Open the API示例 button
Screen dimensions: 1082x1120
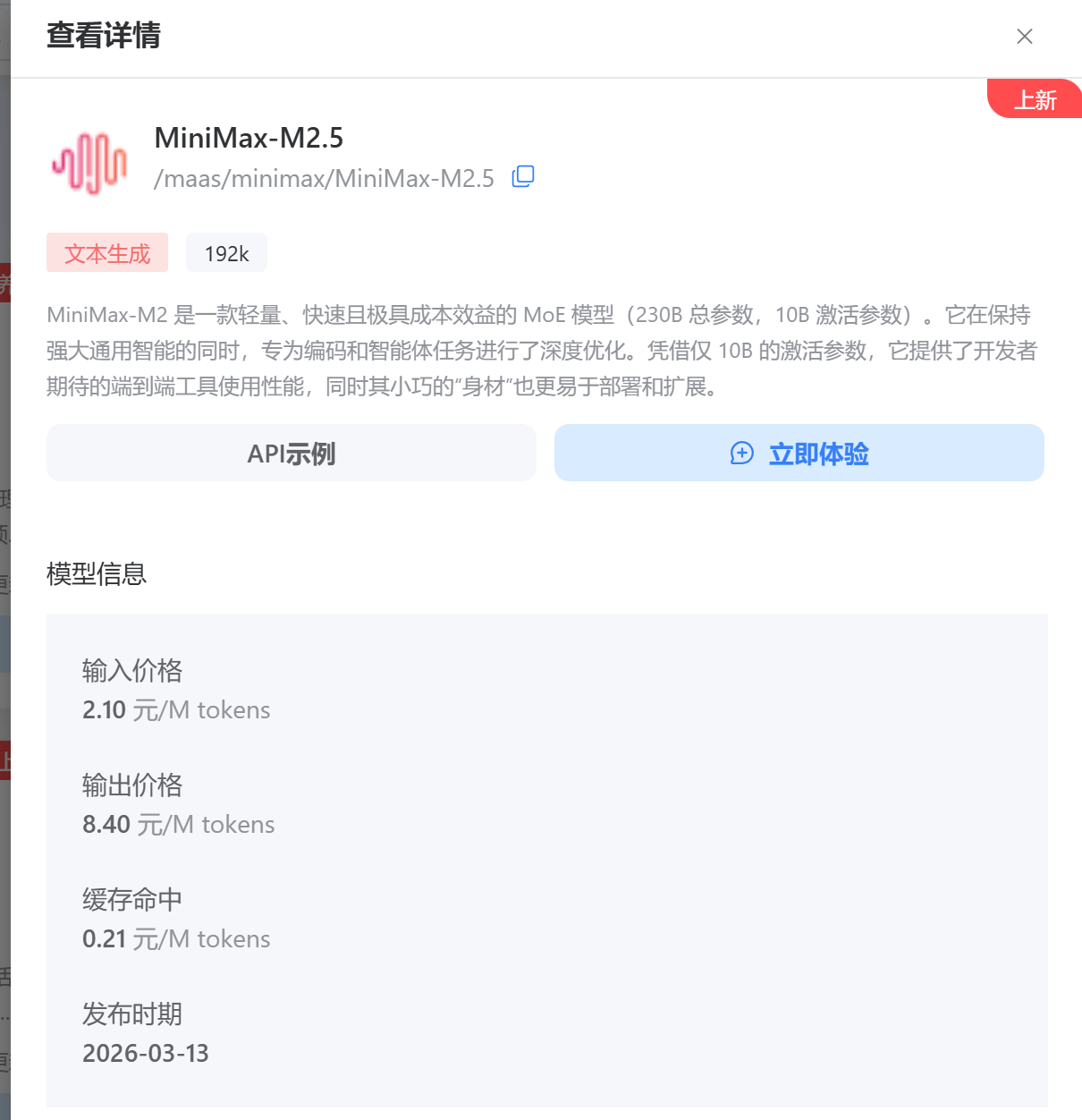292,454
